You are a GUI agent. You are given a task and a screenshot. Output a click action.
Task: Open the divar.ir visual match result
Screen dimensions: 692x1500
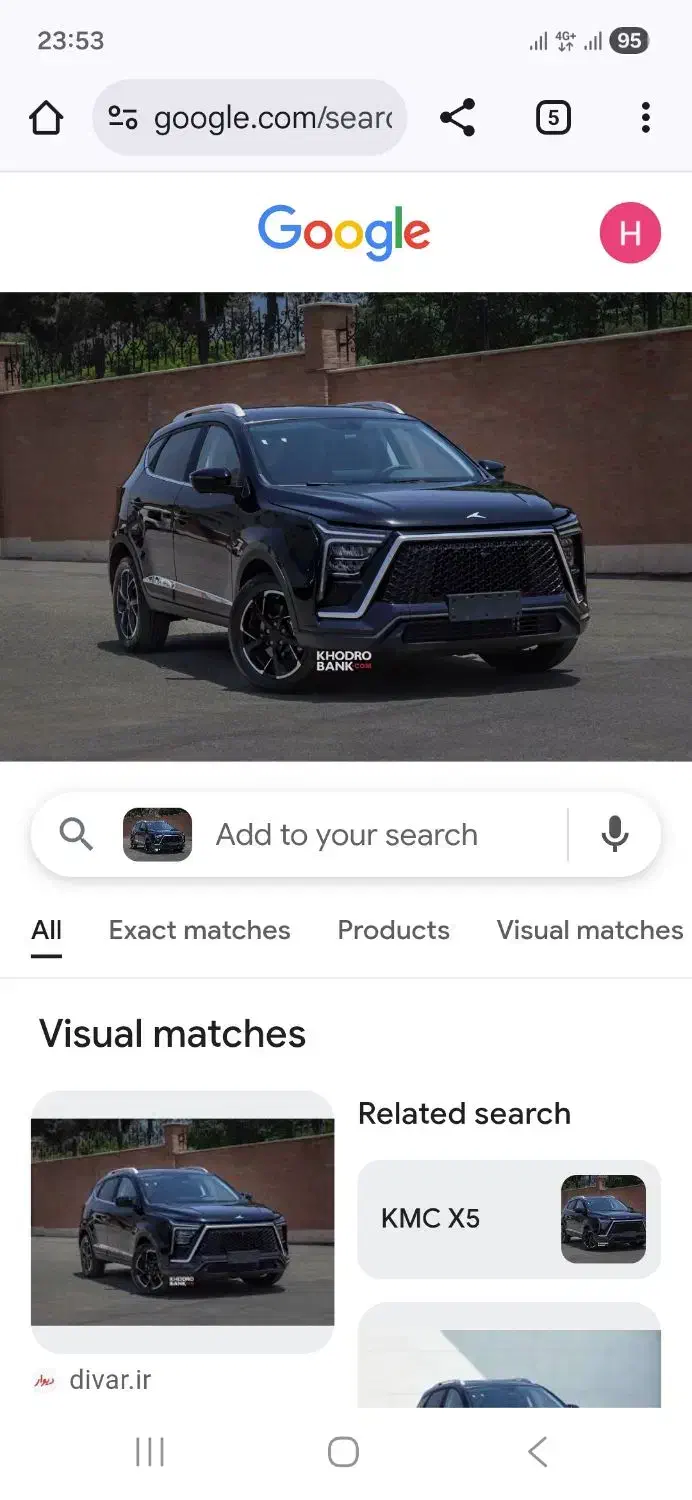click(x=182, y=1222)
